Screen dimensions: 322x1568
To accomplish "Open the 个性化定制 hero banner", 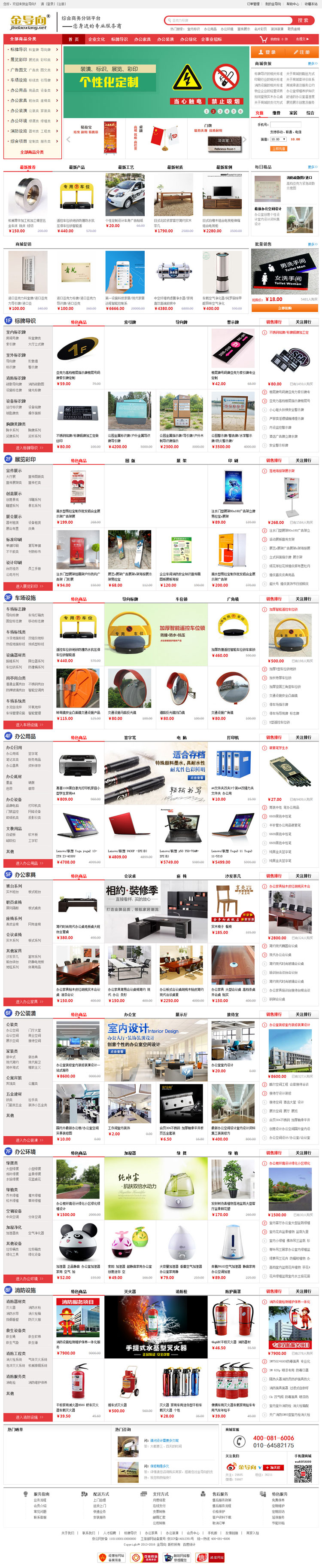I will coord(109,79).
